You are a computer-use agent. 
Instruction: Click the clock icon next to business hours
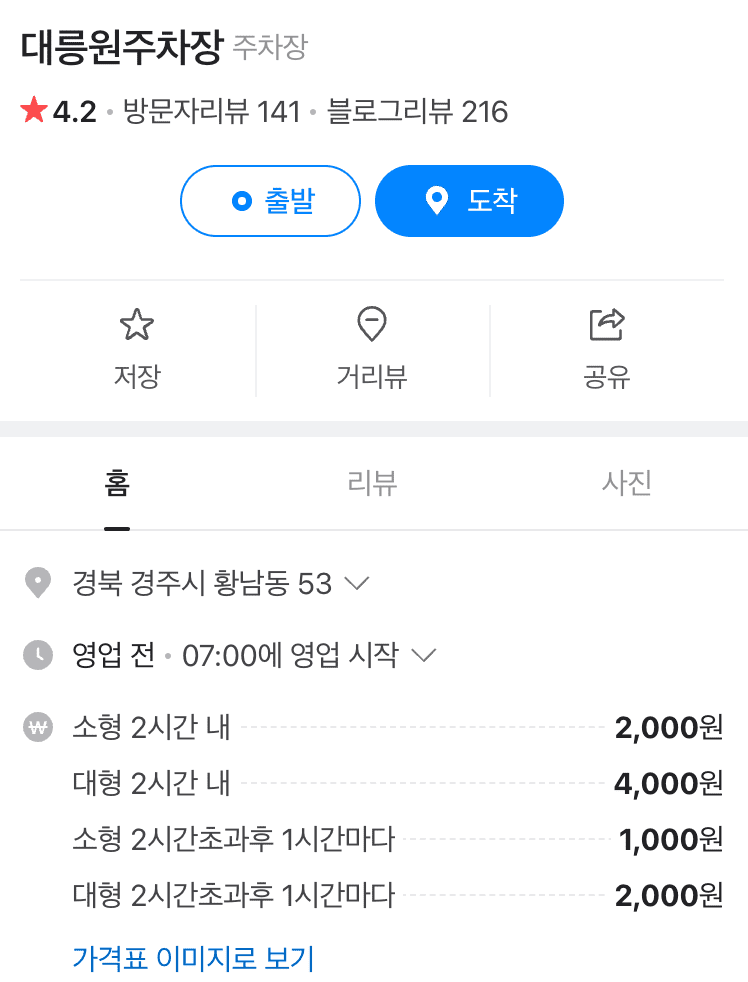coord(37,655)
